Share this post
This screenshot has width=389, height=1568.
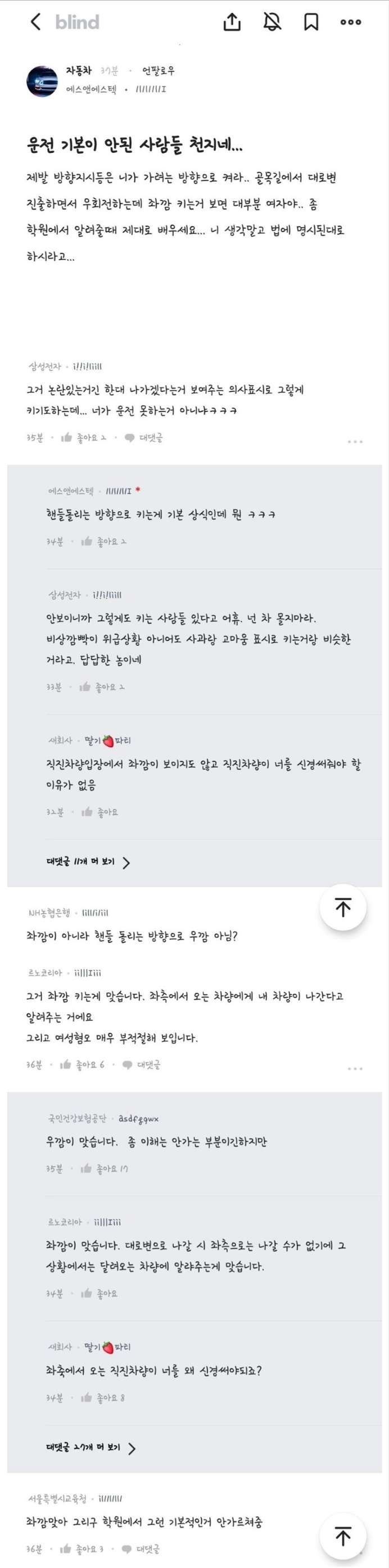pos(232,22)
